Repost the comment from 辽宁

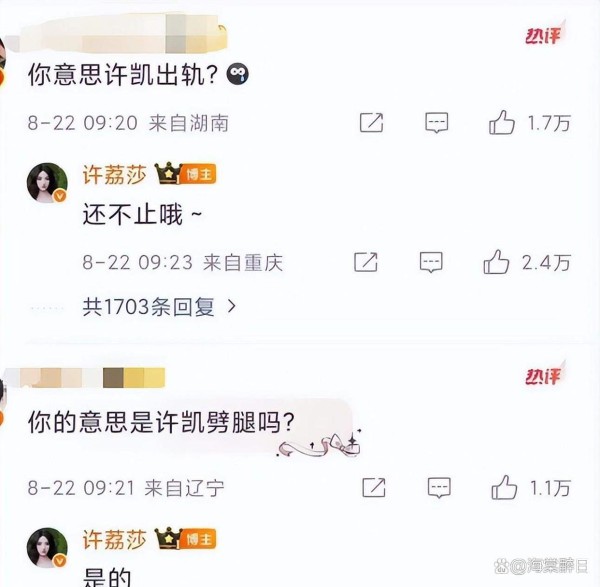pos(372,488)
